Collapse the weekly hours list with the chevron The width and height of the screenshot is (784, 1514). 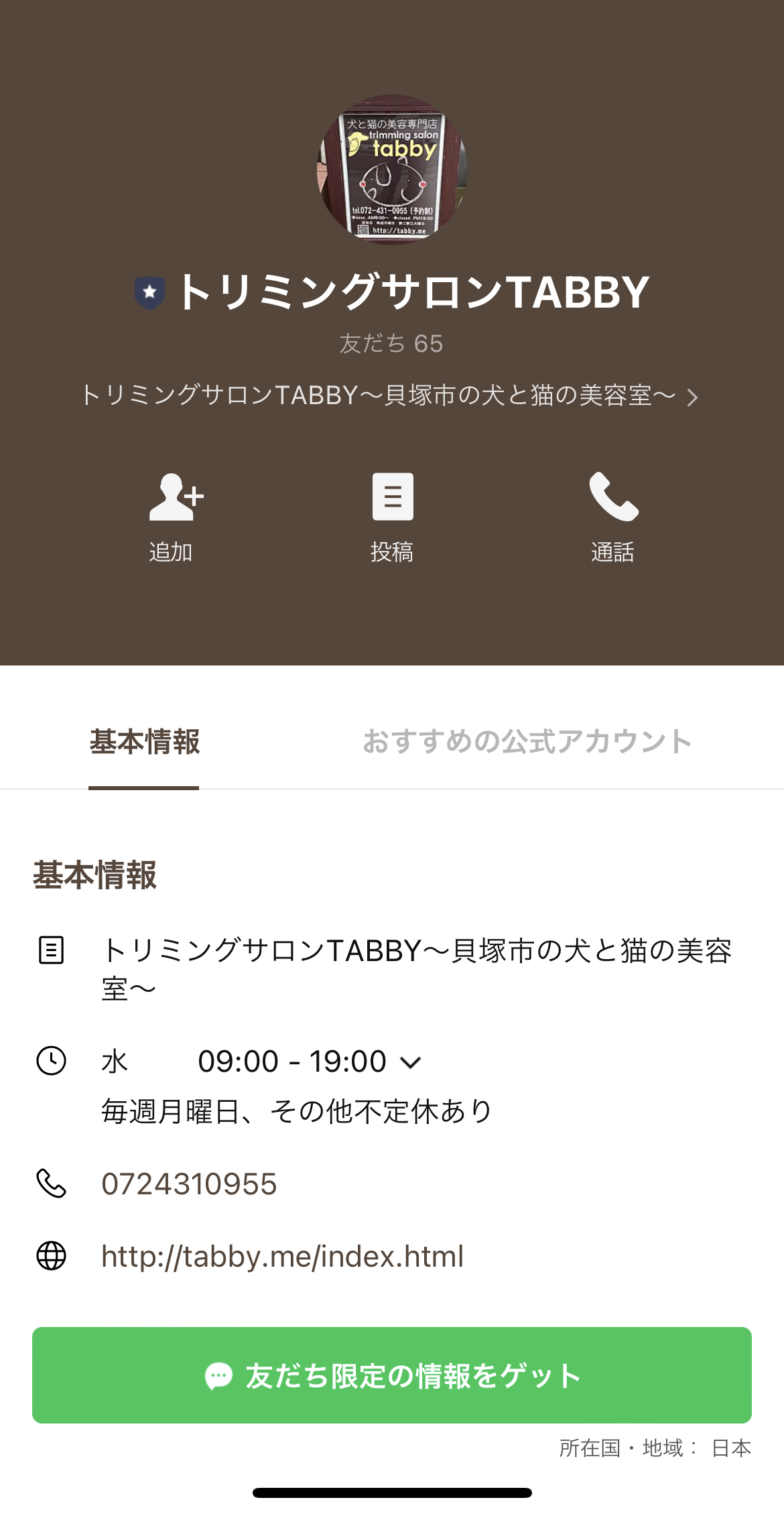point(411,1061)
